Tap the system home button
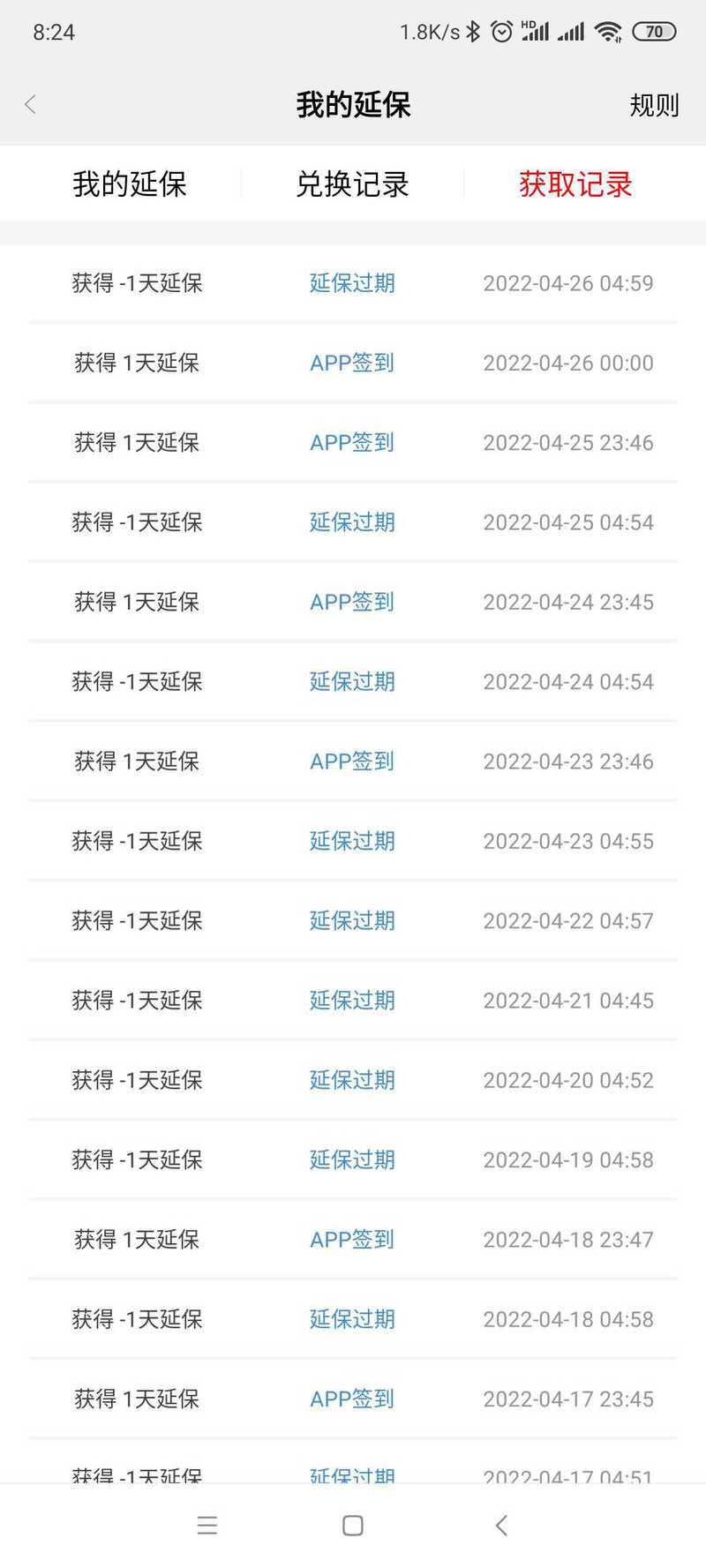 [x=353, y=1526]
